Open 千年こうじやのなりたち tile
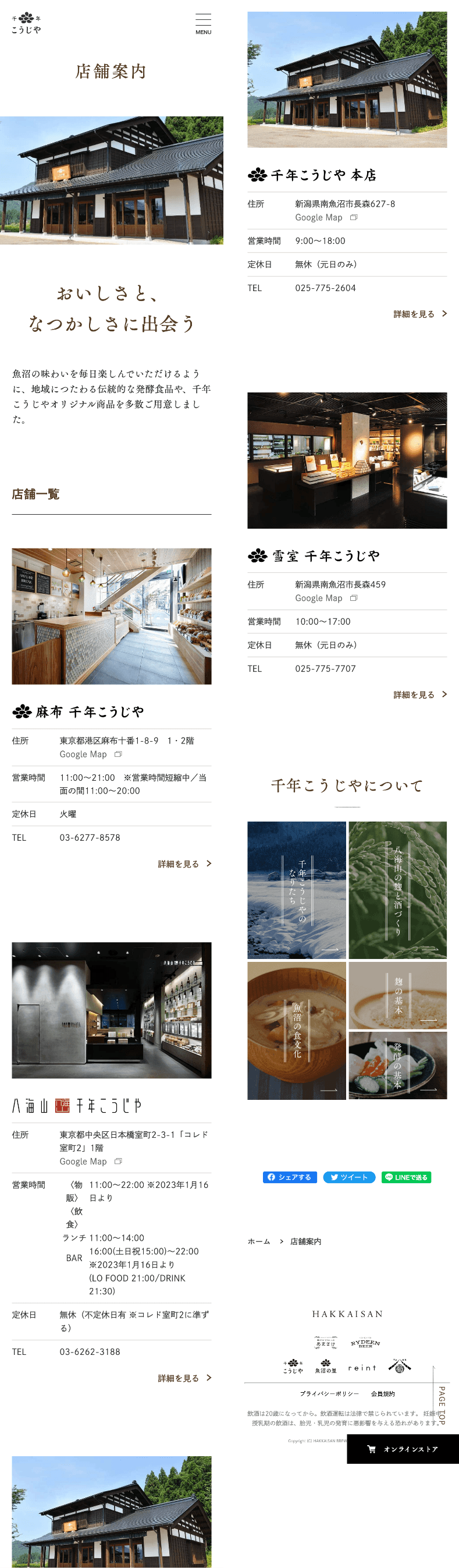 (297, 890)
